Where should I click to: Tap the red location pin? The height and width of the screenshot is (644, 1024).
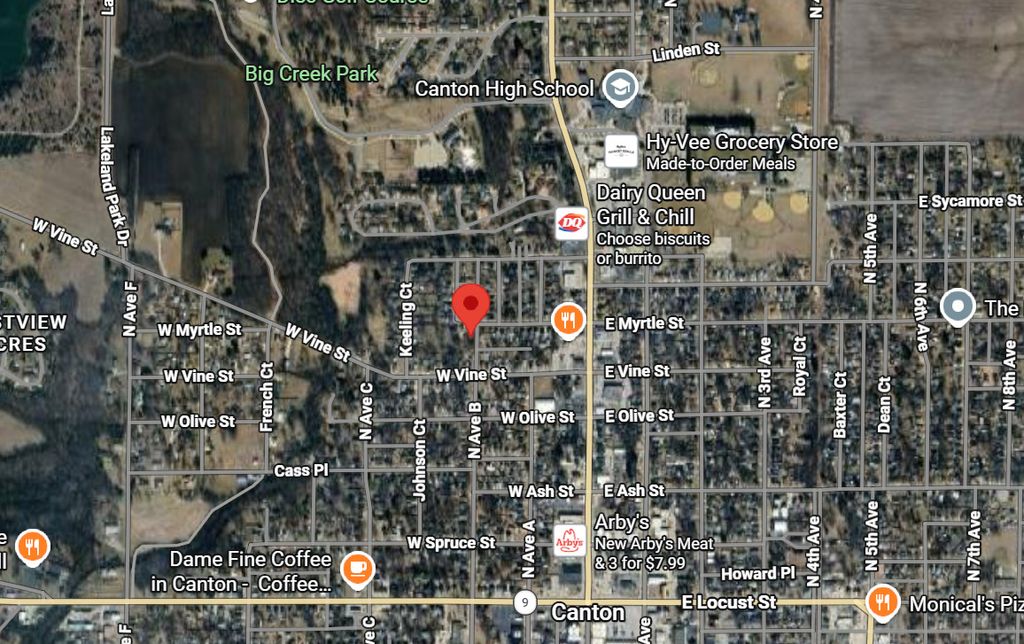[x=470, y=306]
